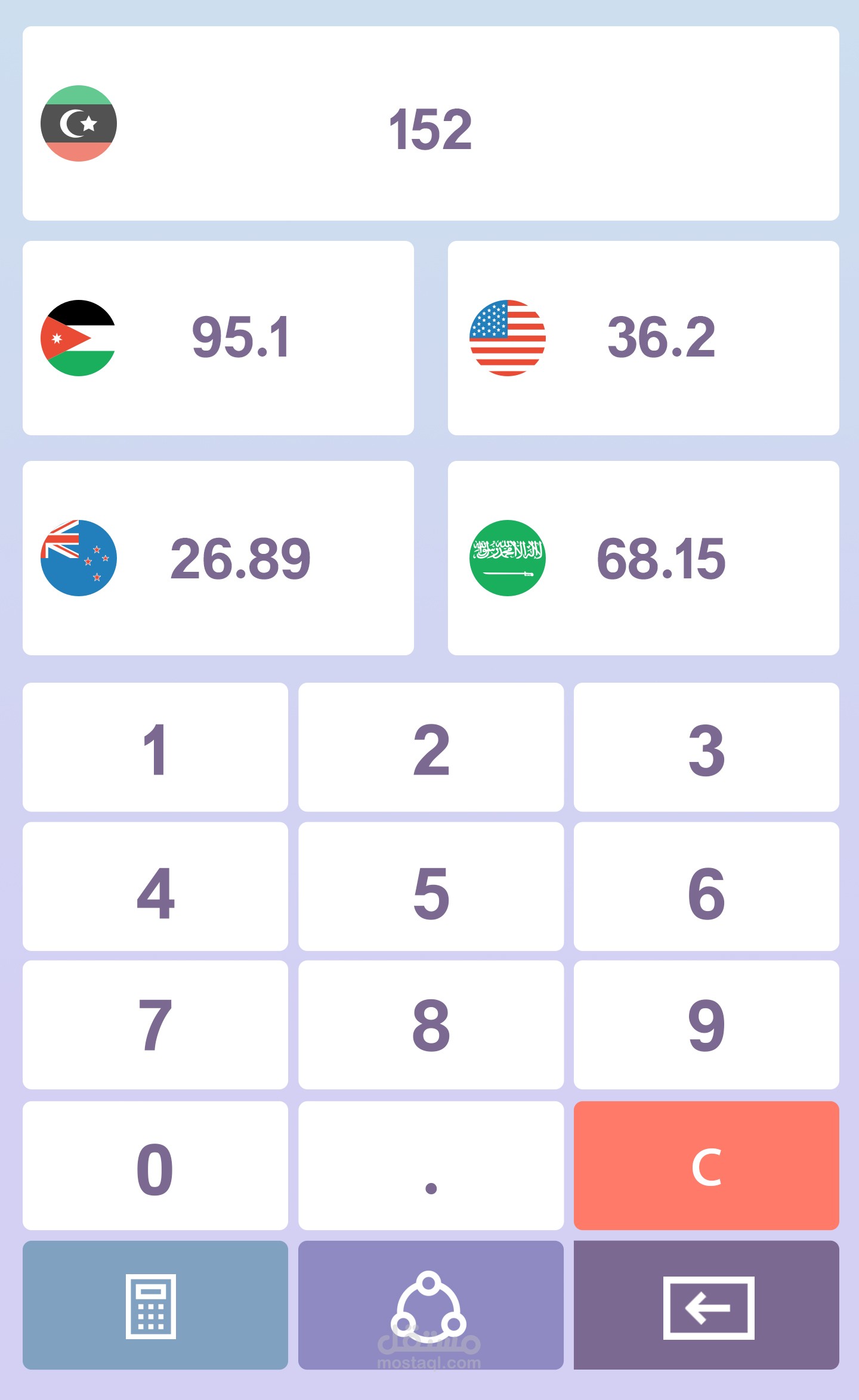The image size is (859, 1400).
Task: Open the calculator icon button
Action: (x=155, y=1305)
